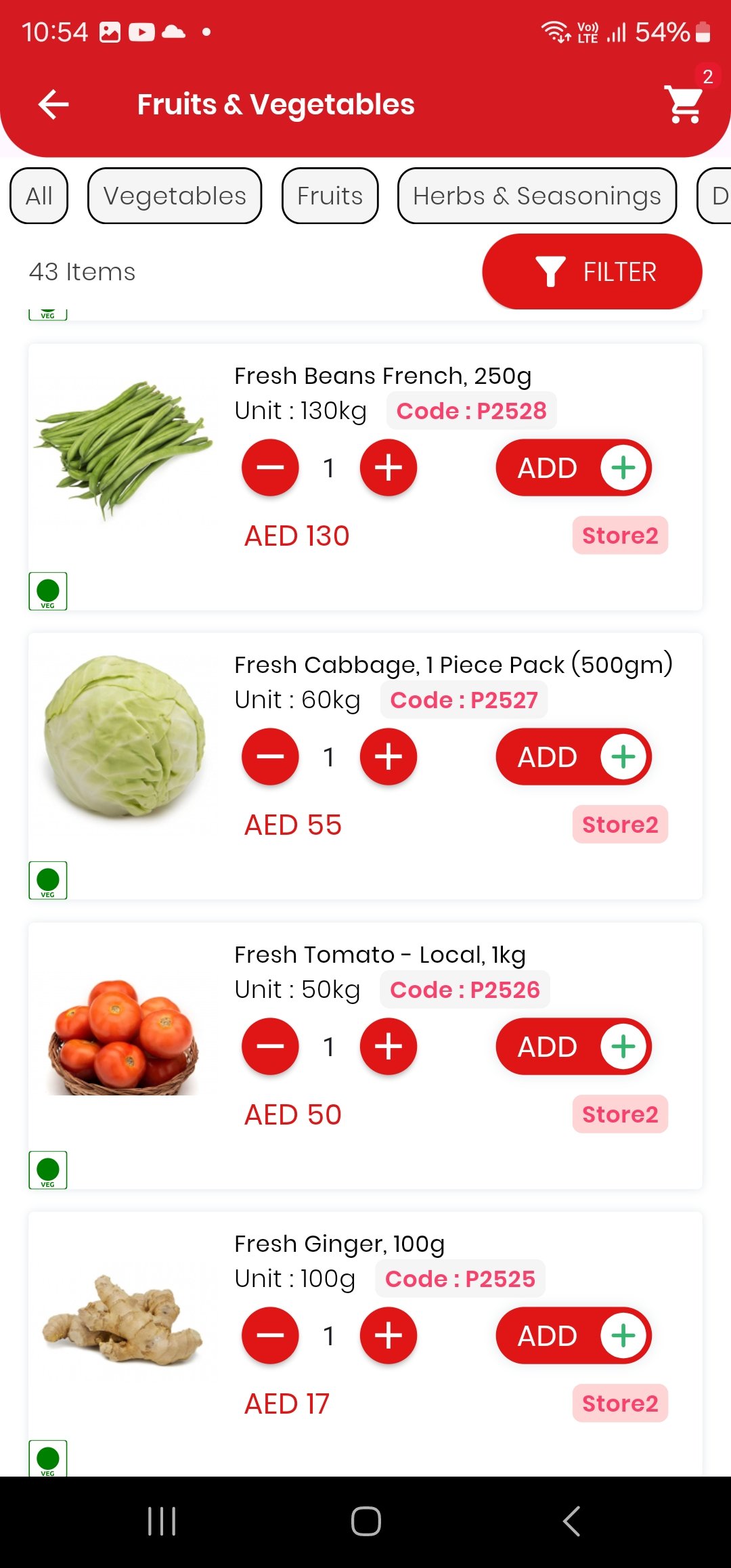
Task: Increase quantity of Fresh Ginger
Action: pyautogui.click(x=389, y=1336)
